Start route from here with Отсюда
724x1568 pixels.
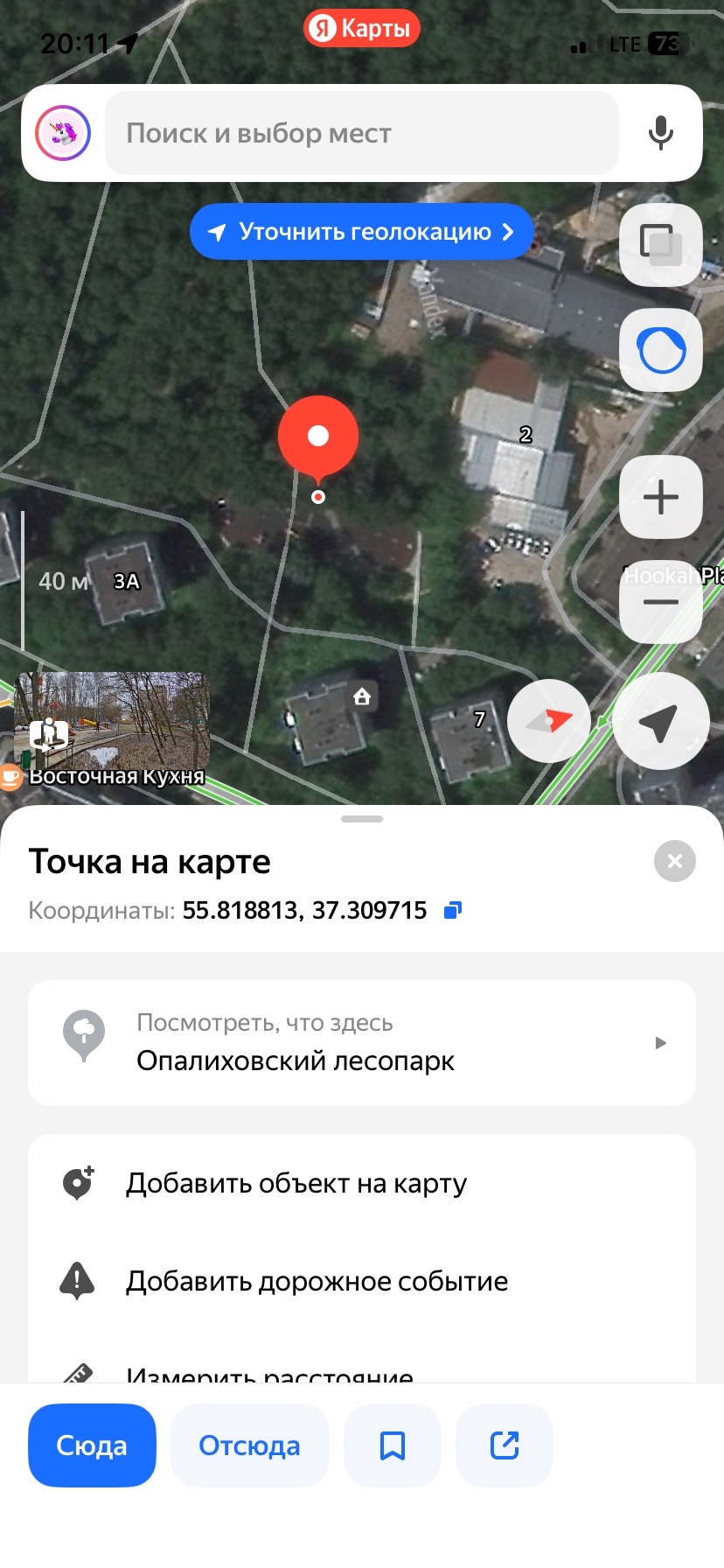pyautogui.click(x=249, y=1445)
